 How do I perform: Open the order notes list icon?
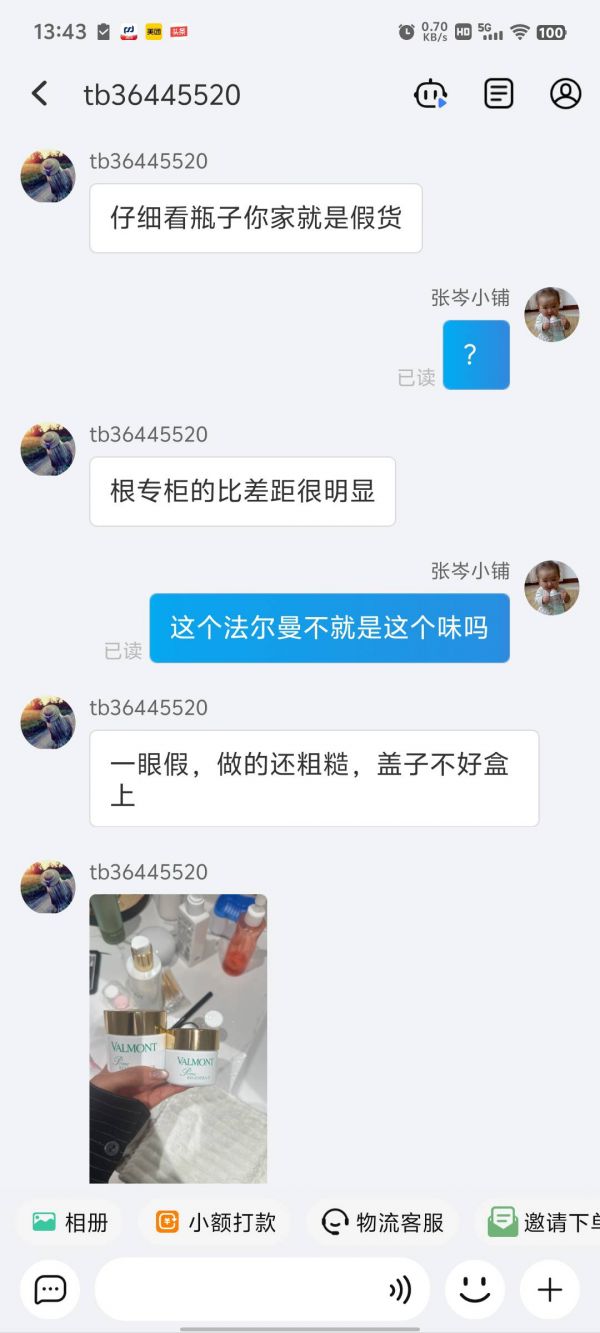pyautogui.click(x=498, y=94)
